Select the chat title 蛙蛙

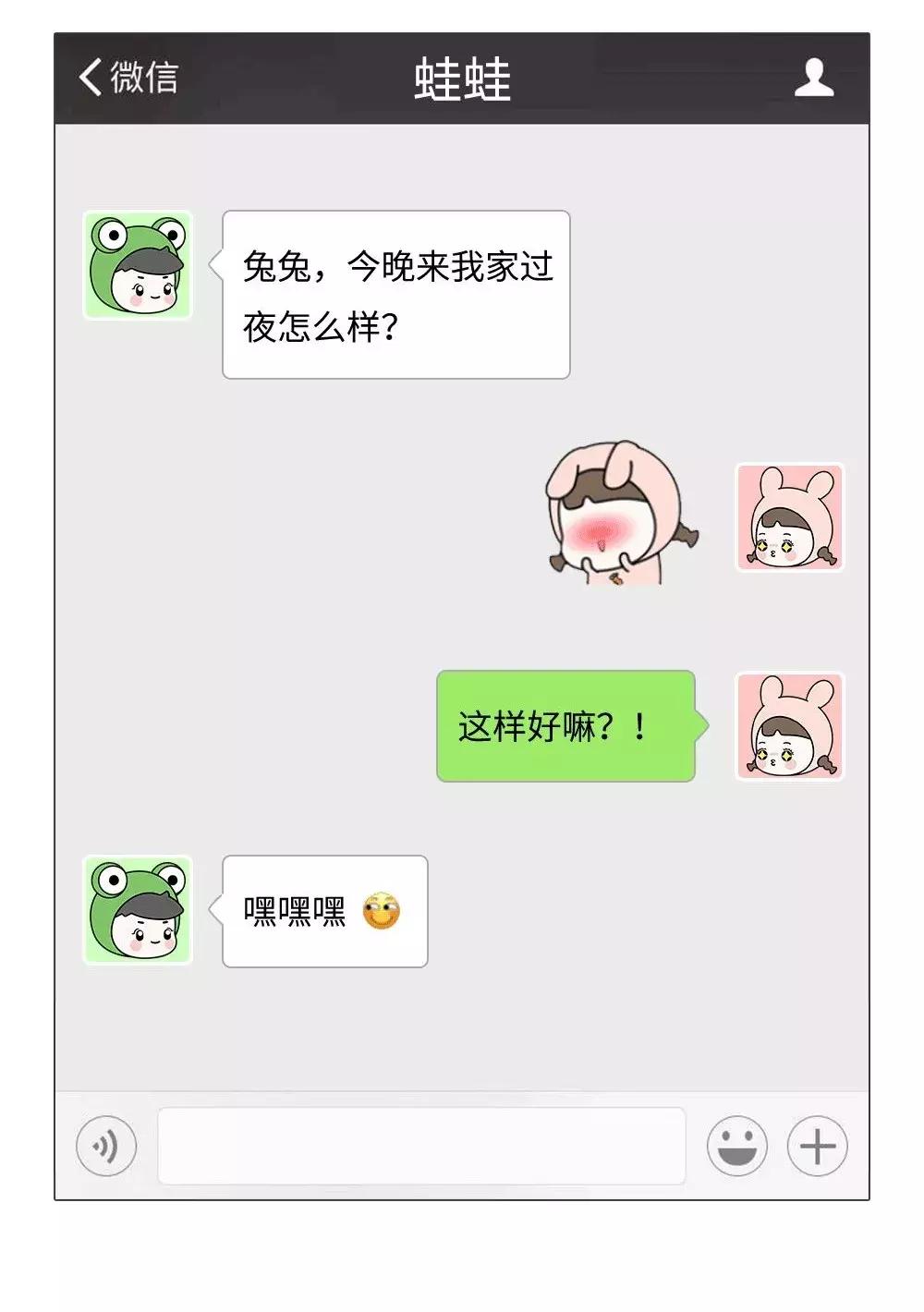[x=461, y=78]
